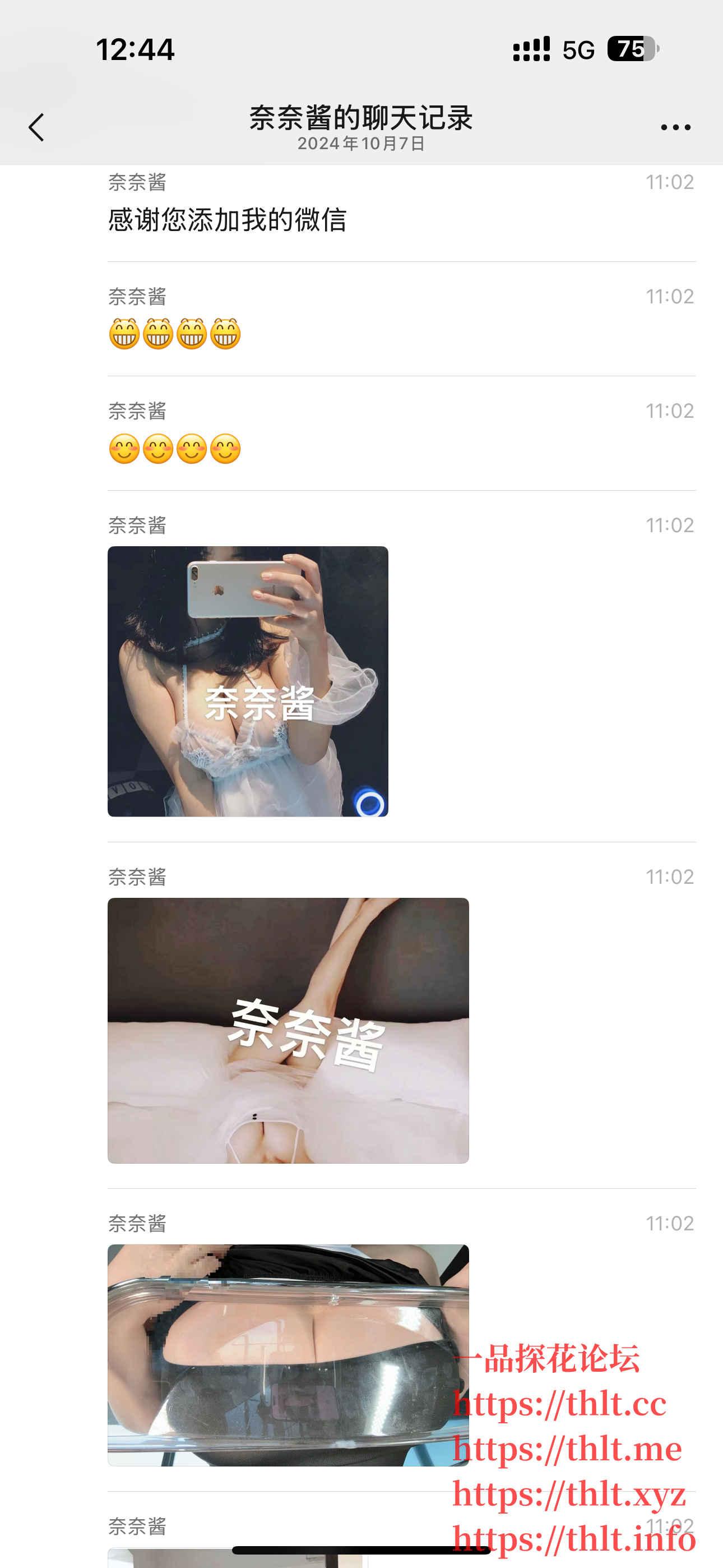
Task: Click the back chevron to exit chat history
Action: click(x=36, y=127)
